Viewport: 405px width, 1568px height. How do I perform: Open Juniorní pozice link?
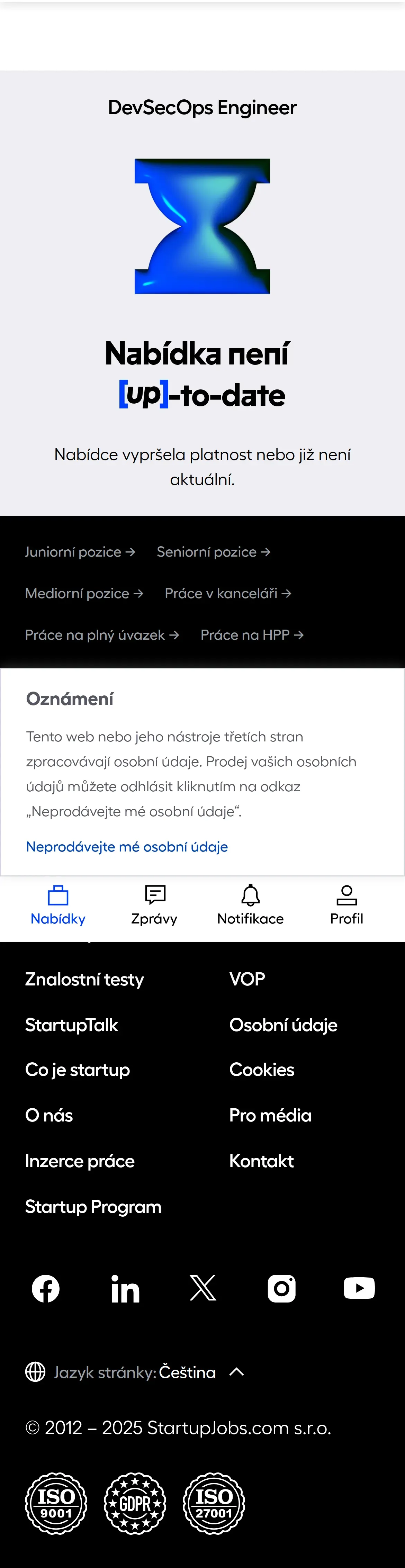click(80, 552)
